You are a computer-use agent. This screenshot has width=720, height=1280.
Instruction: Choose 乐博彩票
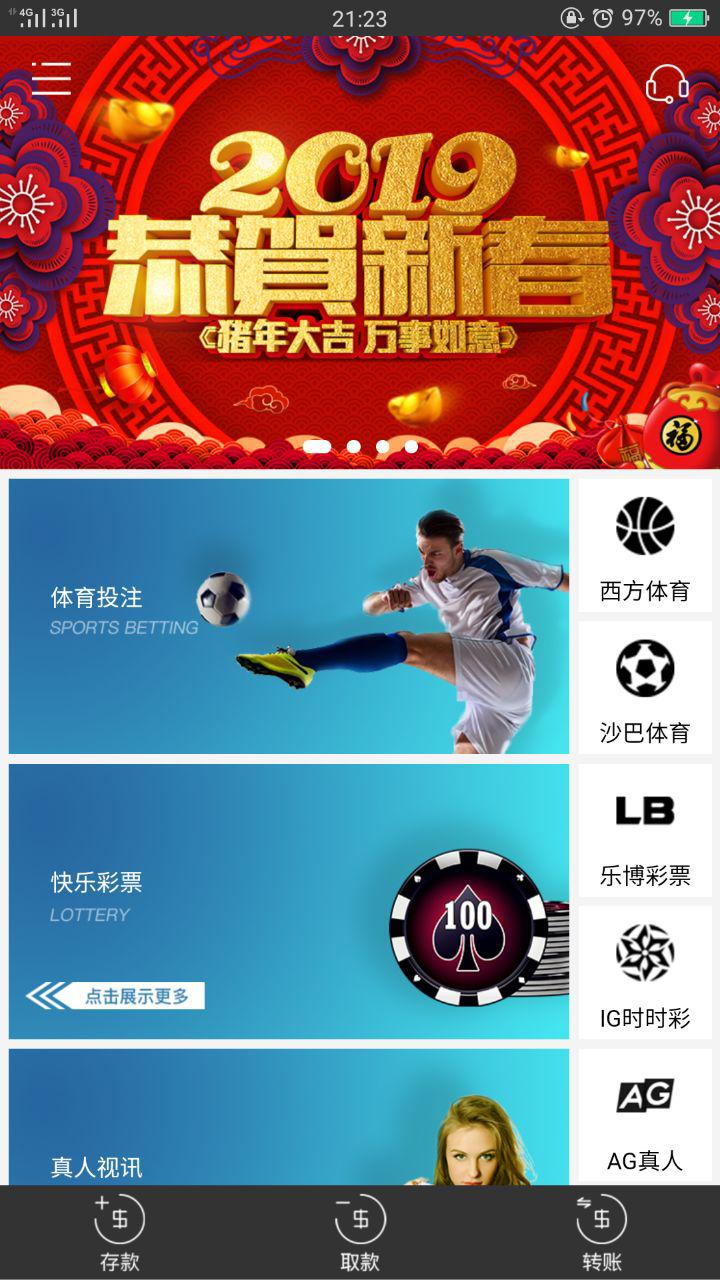point(645,831)
